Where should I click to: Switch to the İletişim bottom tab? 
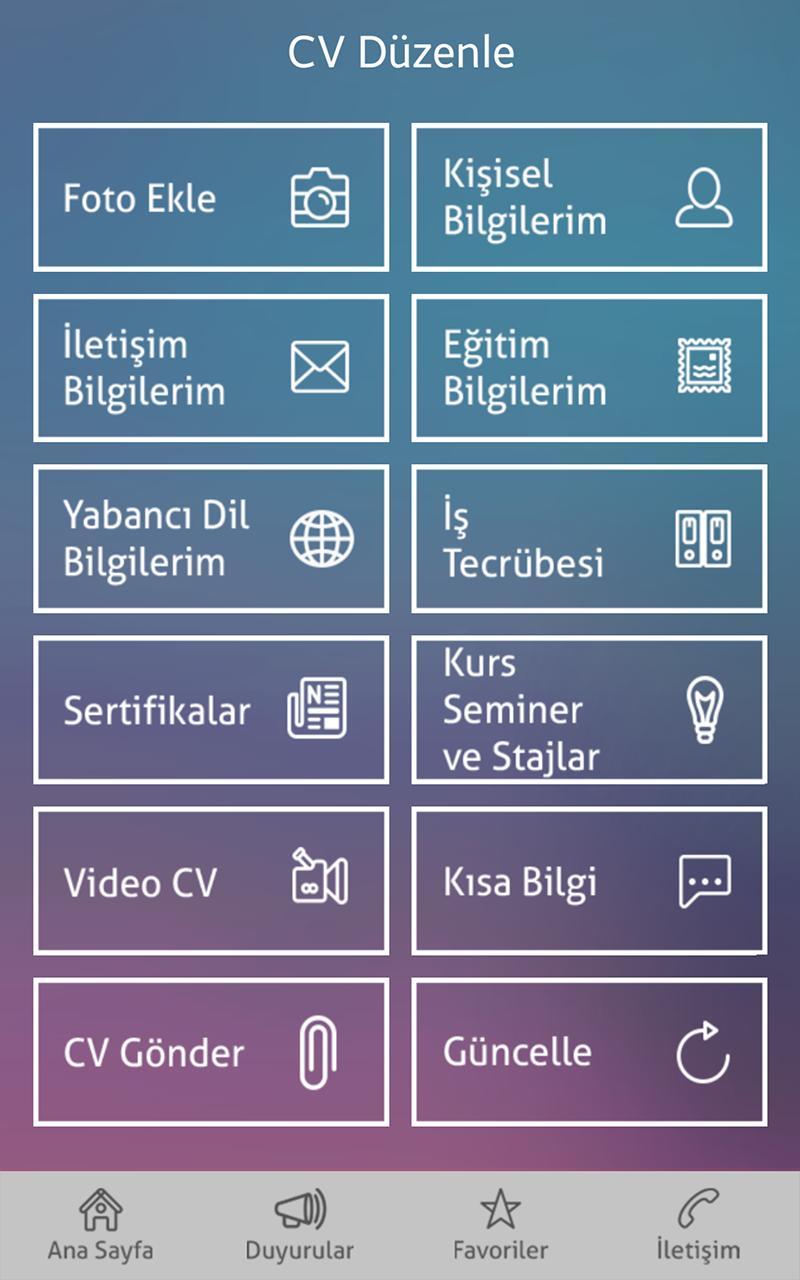coord(698,1224)
